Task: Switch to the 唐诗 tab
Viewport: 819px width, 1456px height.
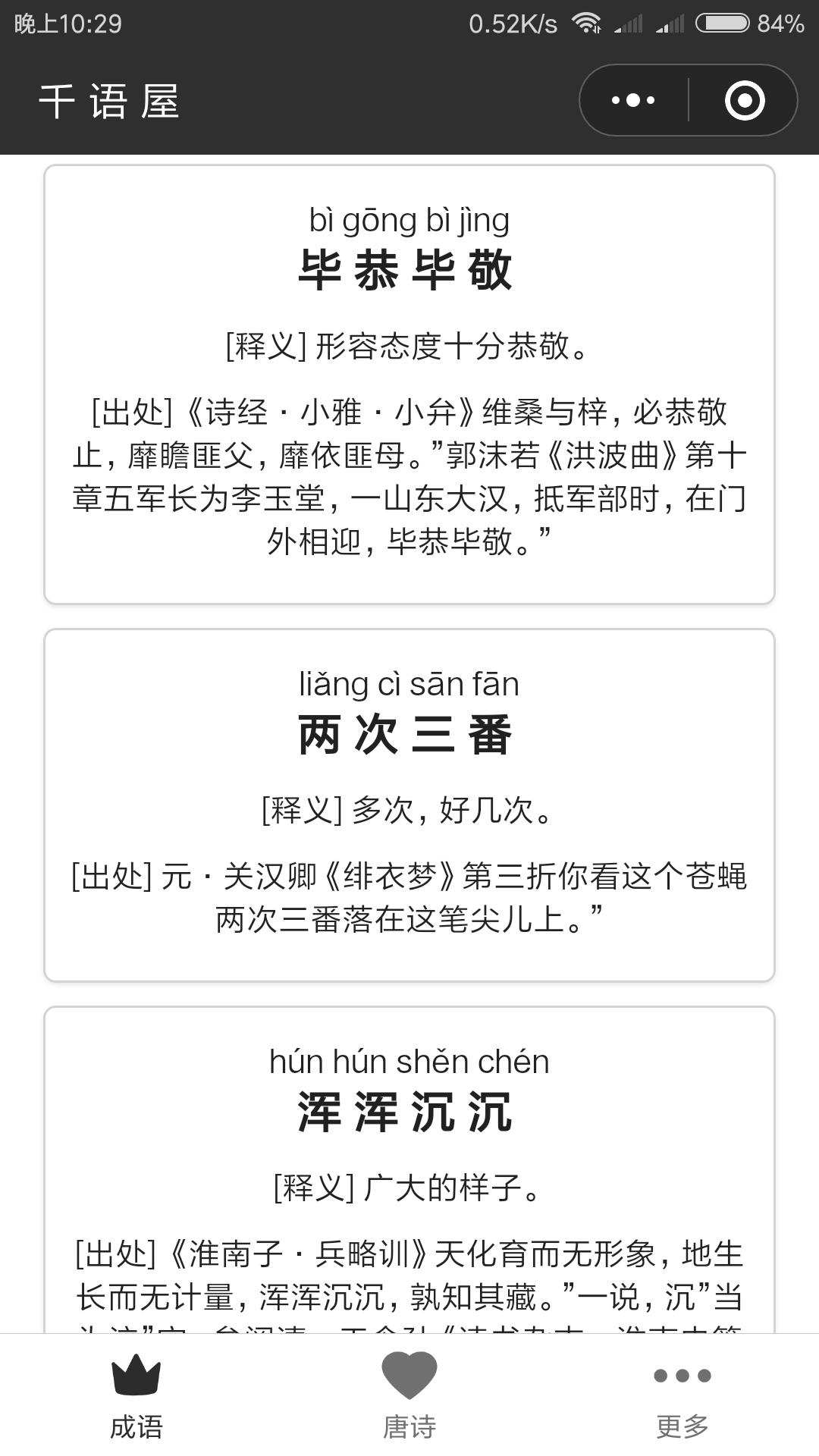Action: (x=409, y=1395)
